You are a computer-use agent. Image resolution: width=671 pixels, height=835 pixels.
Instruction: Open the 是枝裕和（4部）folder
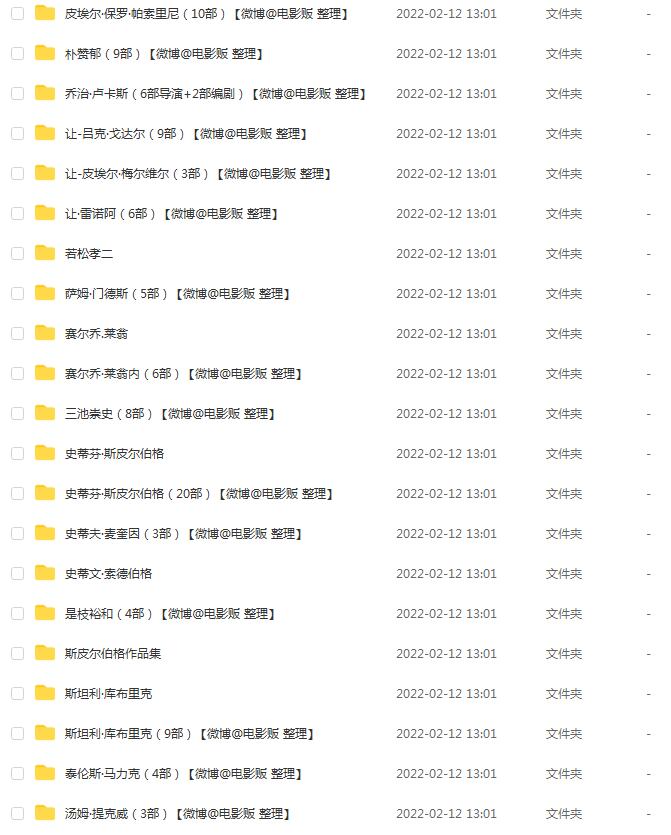coord(109,614)
